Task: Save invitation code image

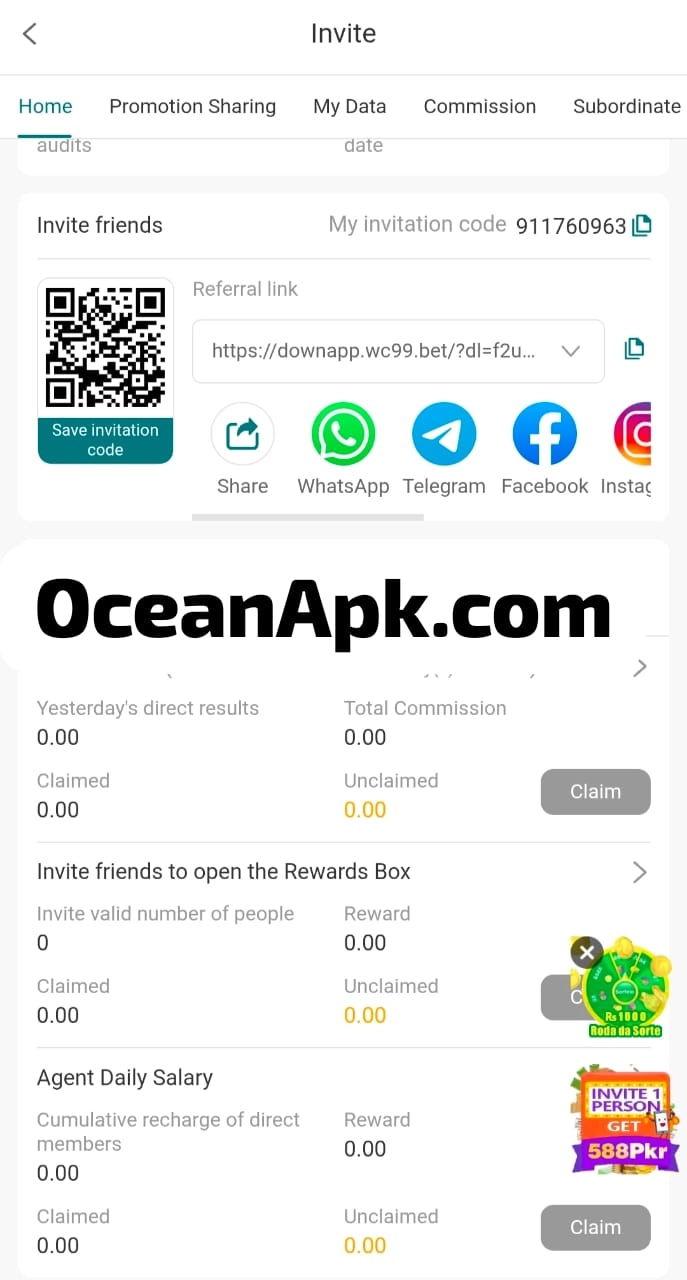Action: [x=105, y=440]
